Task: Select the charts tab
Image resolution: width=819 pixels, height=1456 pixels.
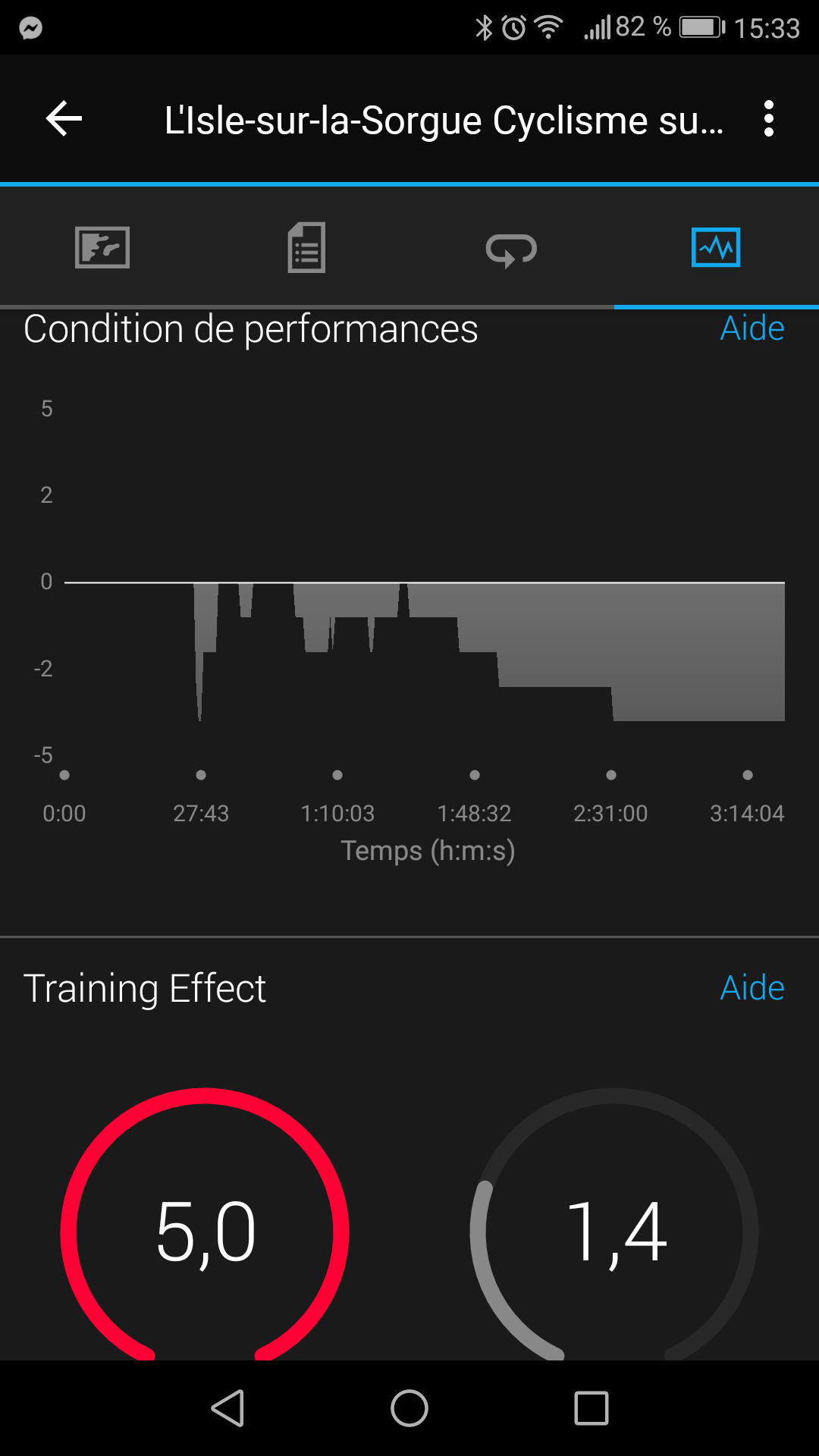Action: click(x=716, y=247)
